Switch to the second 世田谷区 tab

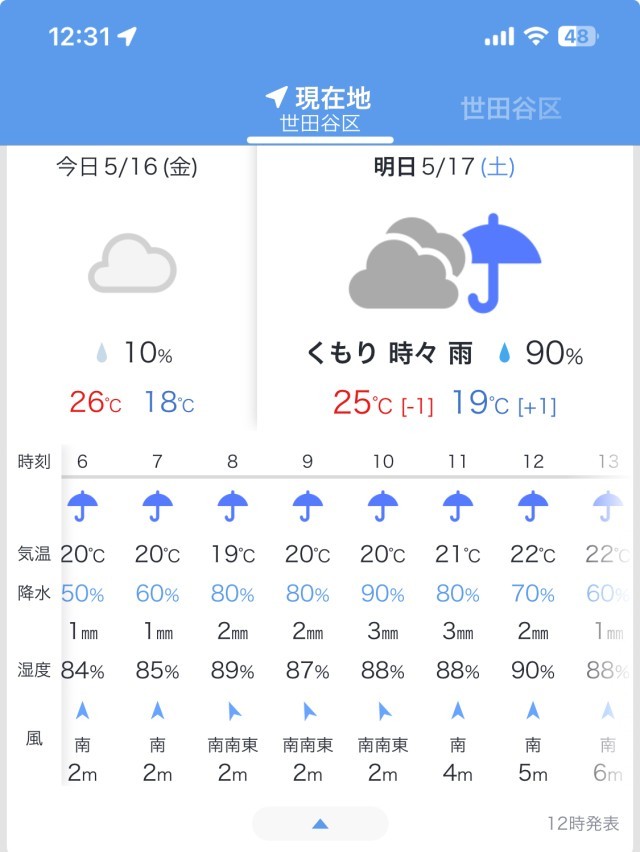click(510, 109)
